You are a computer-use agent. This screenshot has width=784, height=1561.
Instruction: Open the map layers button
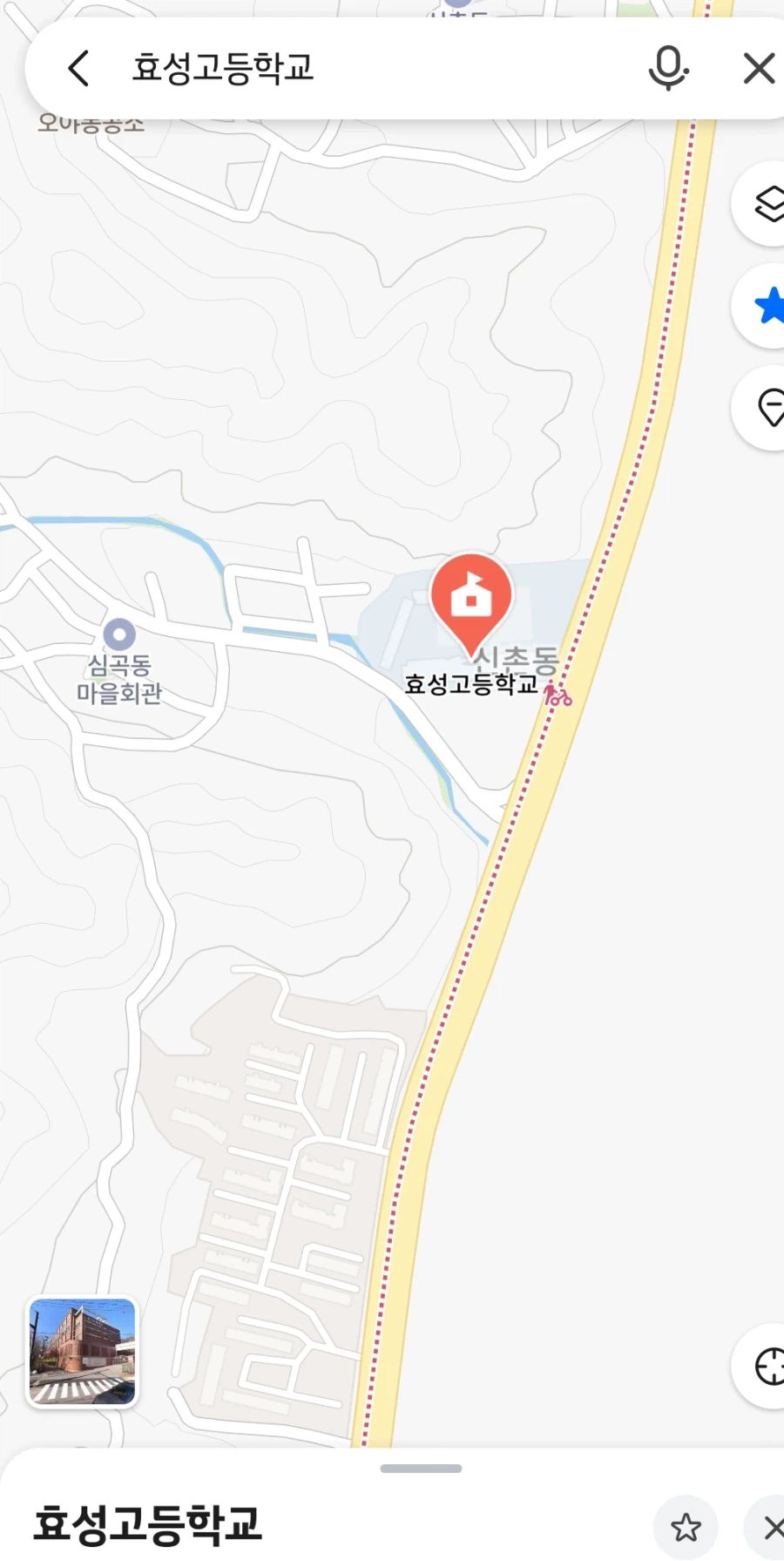[767, 205]
